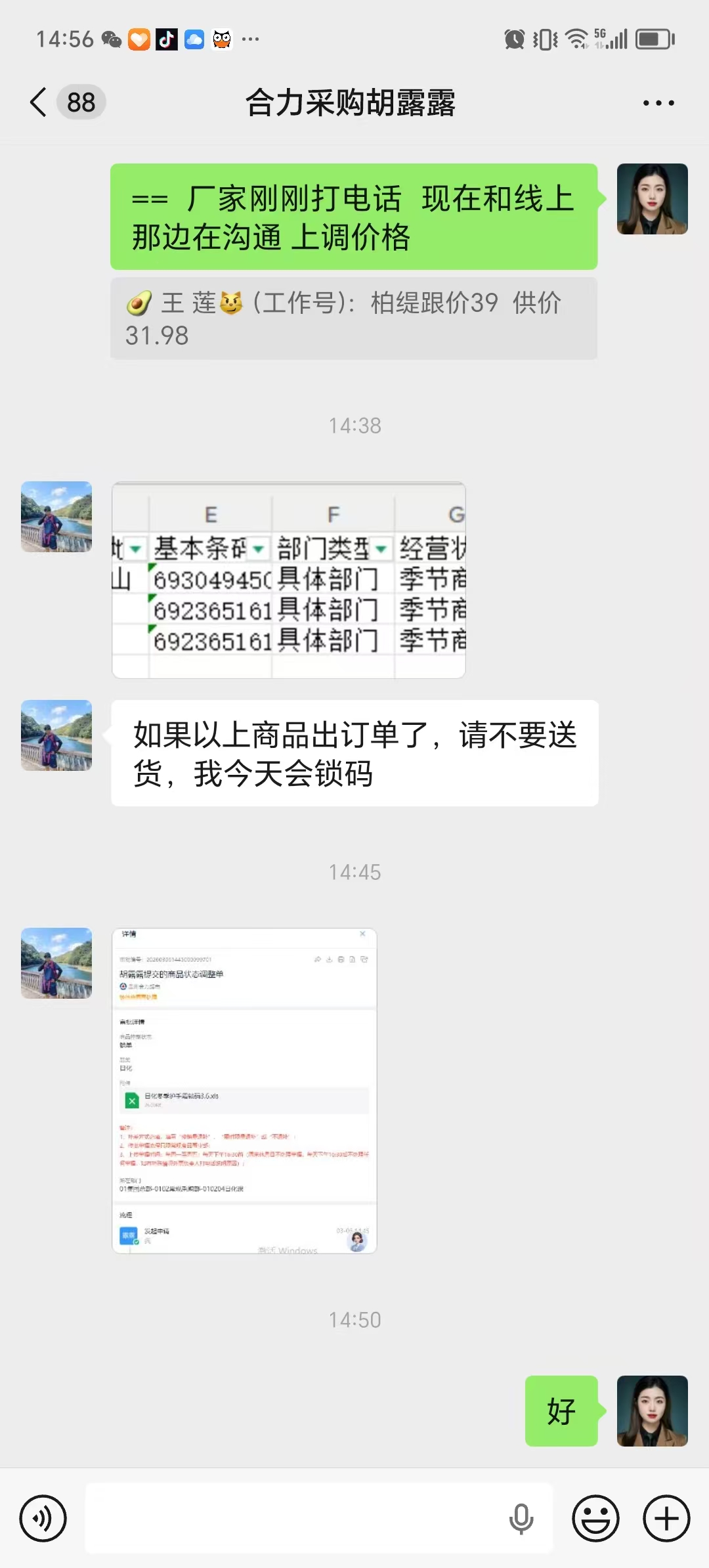Screen dimensions: 709x1568
Task: Open the quoted 王莲 message about 柏缇跟价39
Action: pyautogui.click(x=353, y=318)
